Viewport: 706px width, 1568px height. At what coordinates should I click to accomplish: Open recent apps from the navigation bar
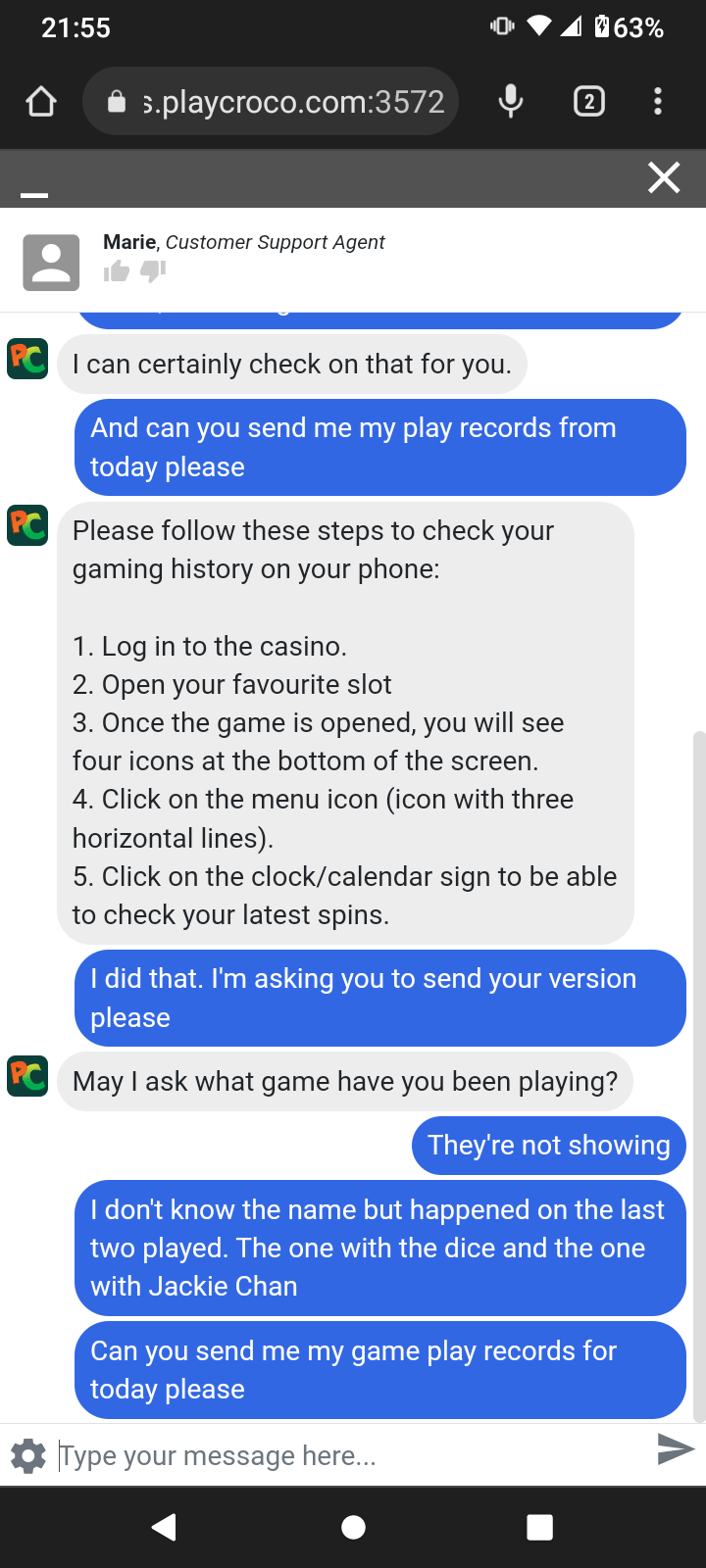pos(539,1527)
